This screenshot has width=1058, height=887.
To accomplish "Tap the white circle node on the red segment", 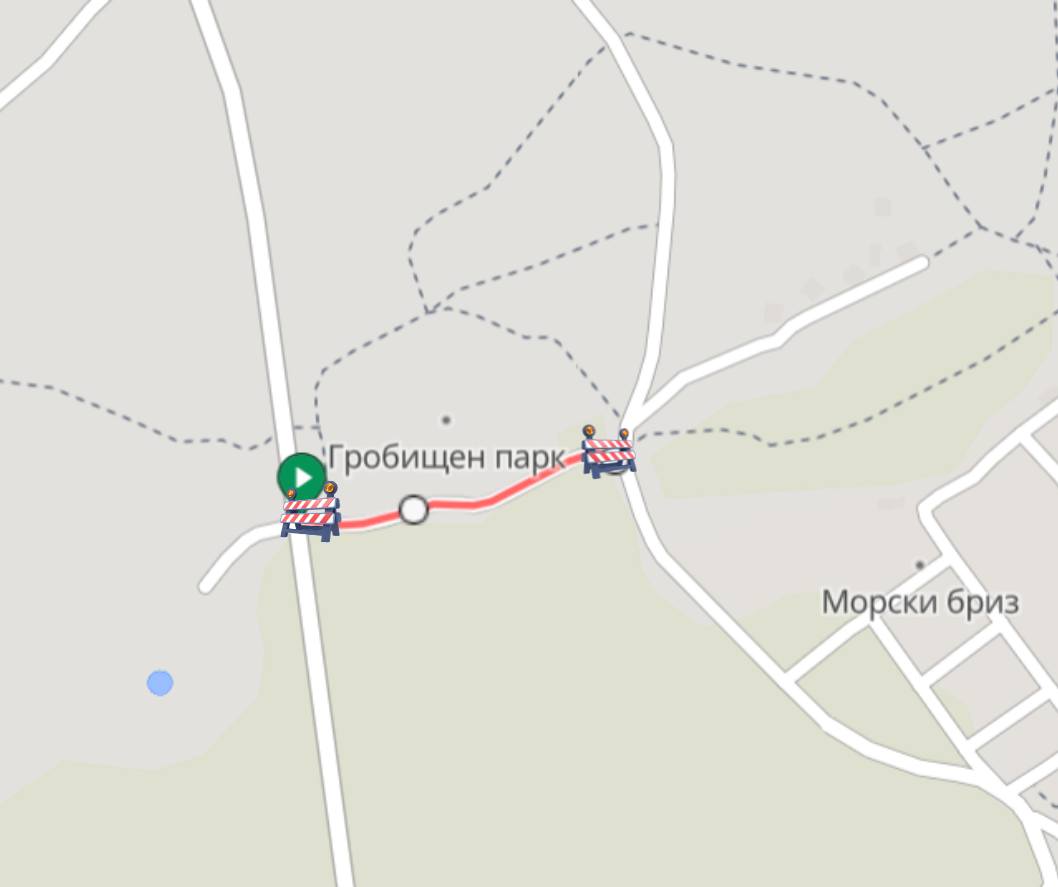I will click(413, 510).
